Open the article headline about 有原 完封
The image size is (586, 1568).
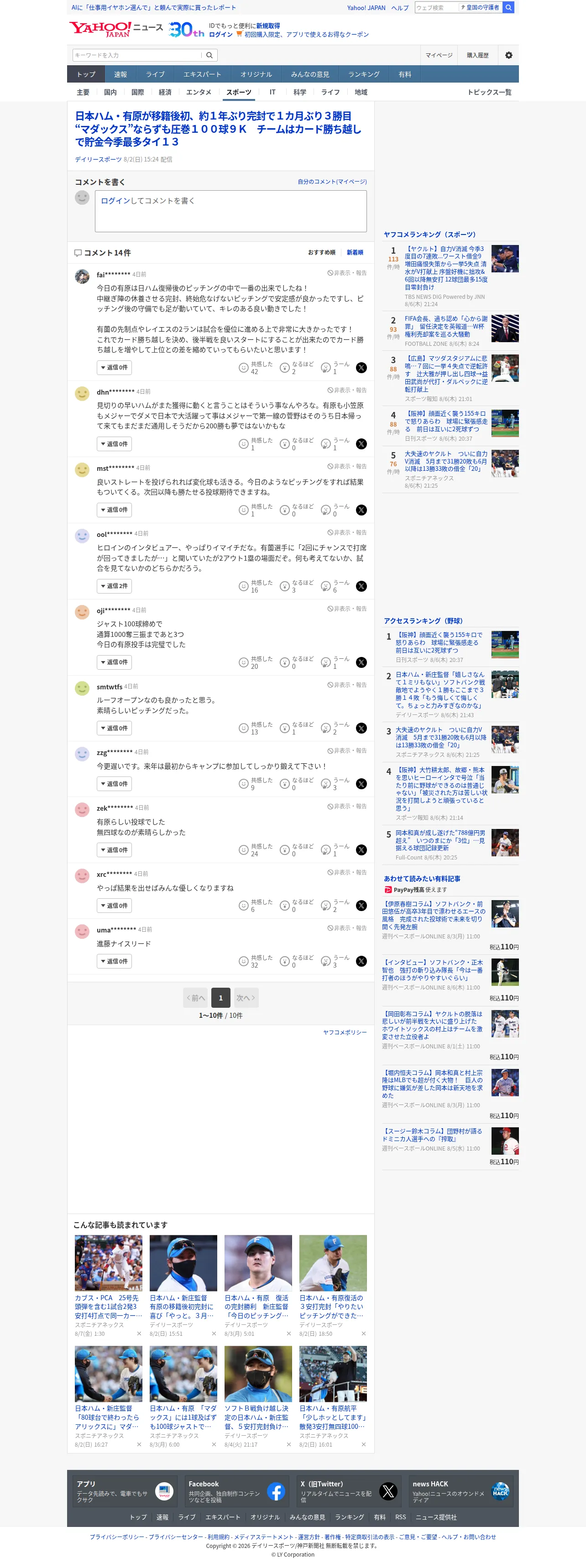pyautogui.click(x=218, y=129)
